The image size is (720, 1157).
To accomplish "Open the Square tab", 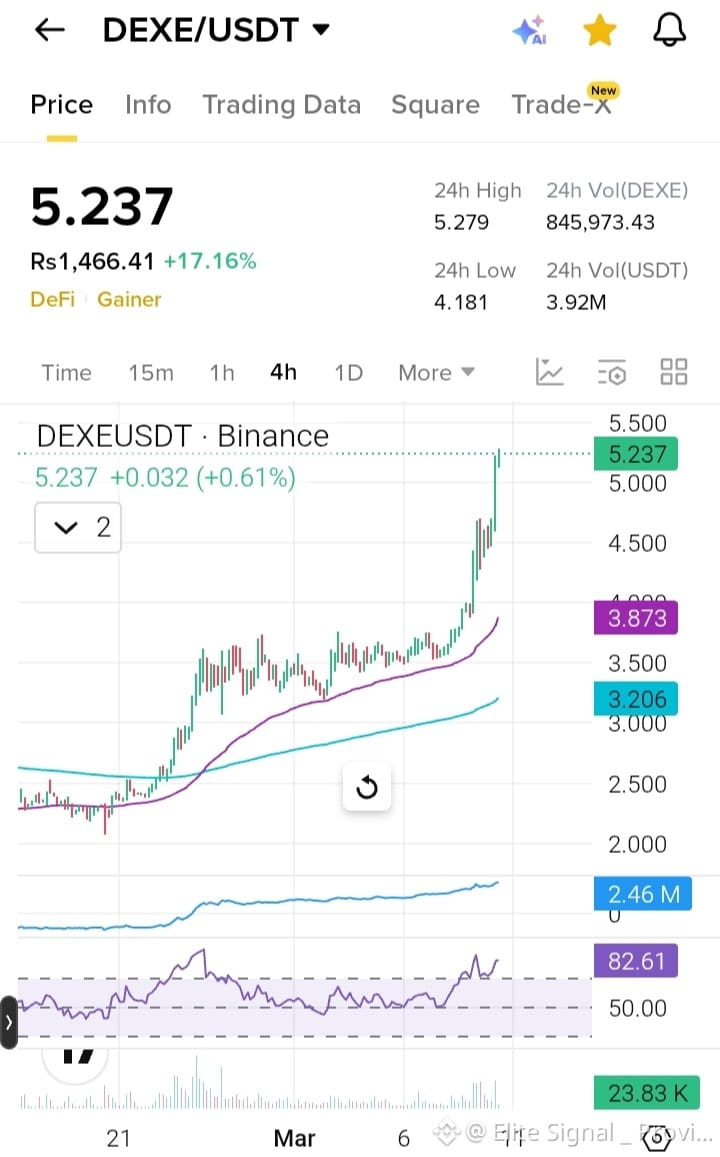I will pyautogui.click(x=435, y=105).
